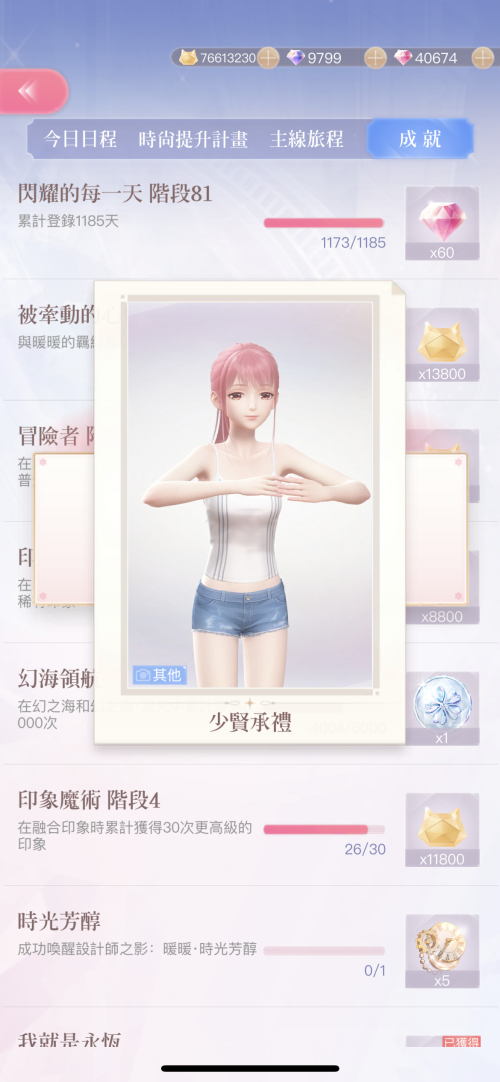Open the 少賢承禮 photo card

(x=250, y=512)
